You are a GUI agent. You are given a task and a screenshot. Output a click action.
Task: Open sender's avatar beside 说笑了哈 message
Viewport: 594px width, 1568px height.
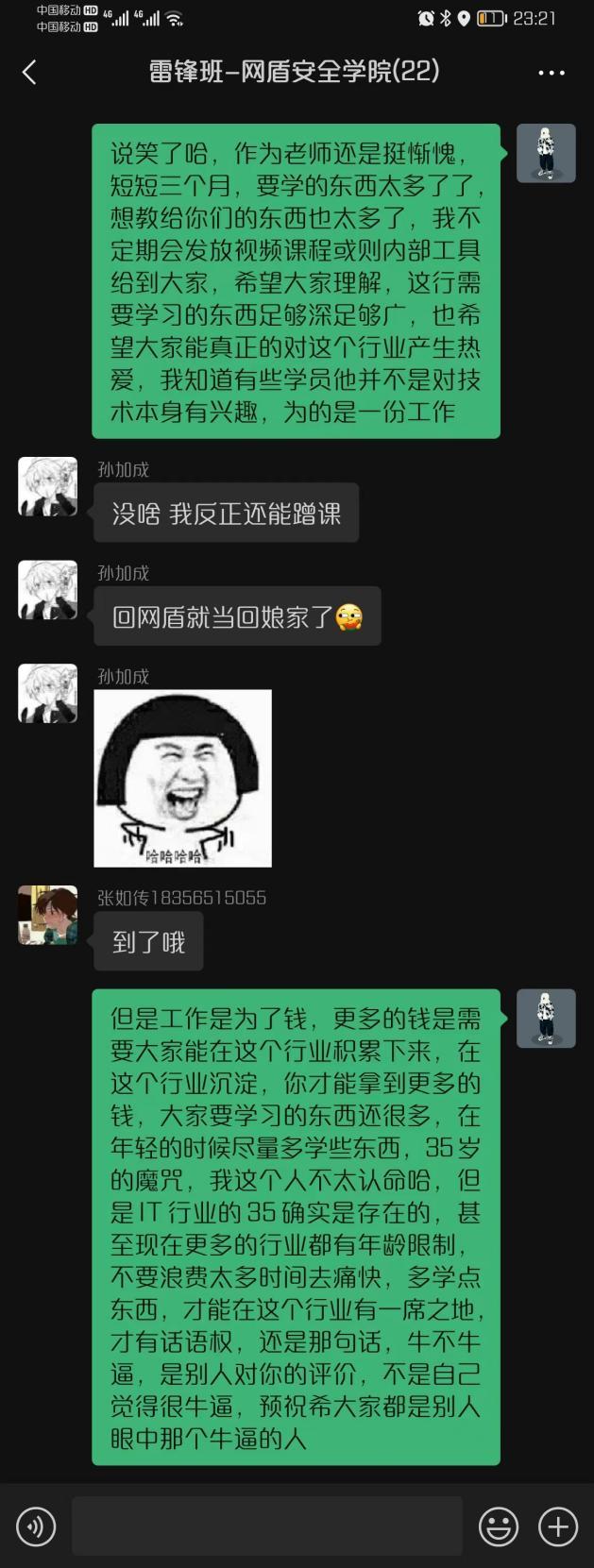[x=546, y=153]
